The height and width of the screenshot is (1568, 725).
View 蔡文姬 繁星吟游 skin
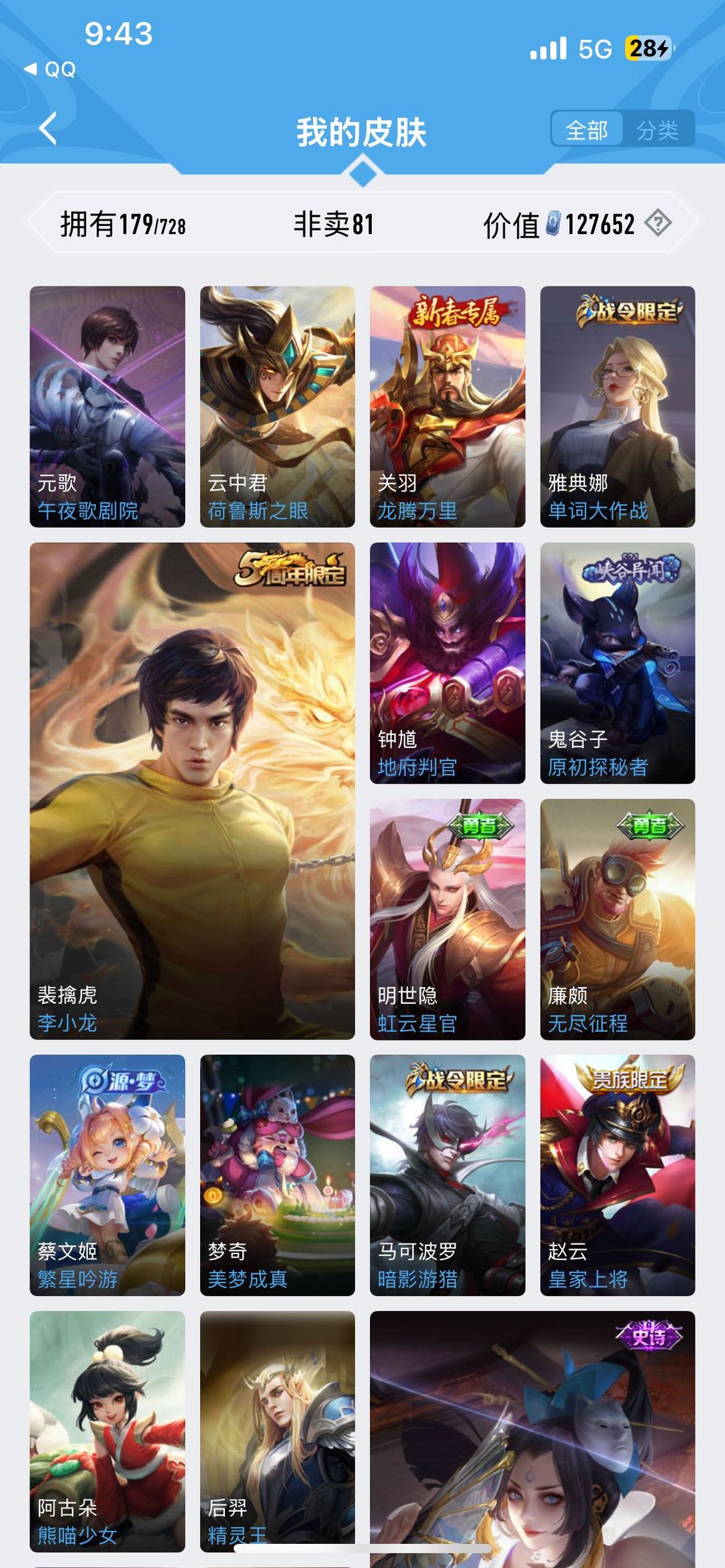click(x=107, y=1174)
